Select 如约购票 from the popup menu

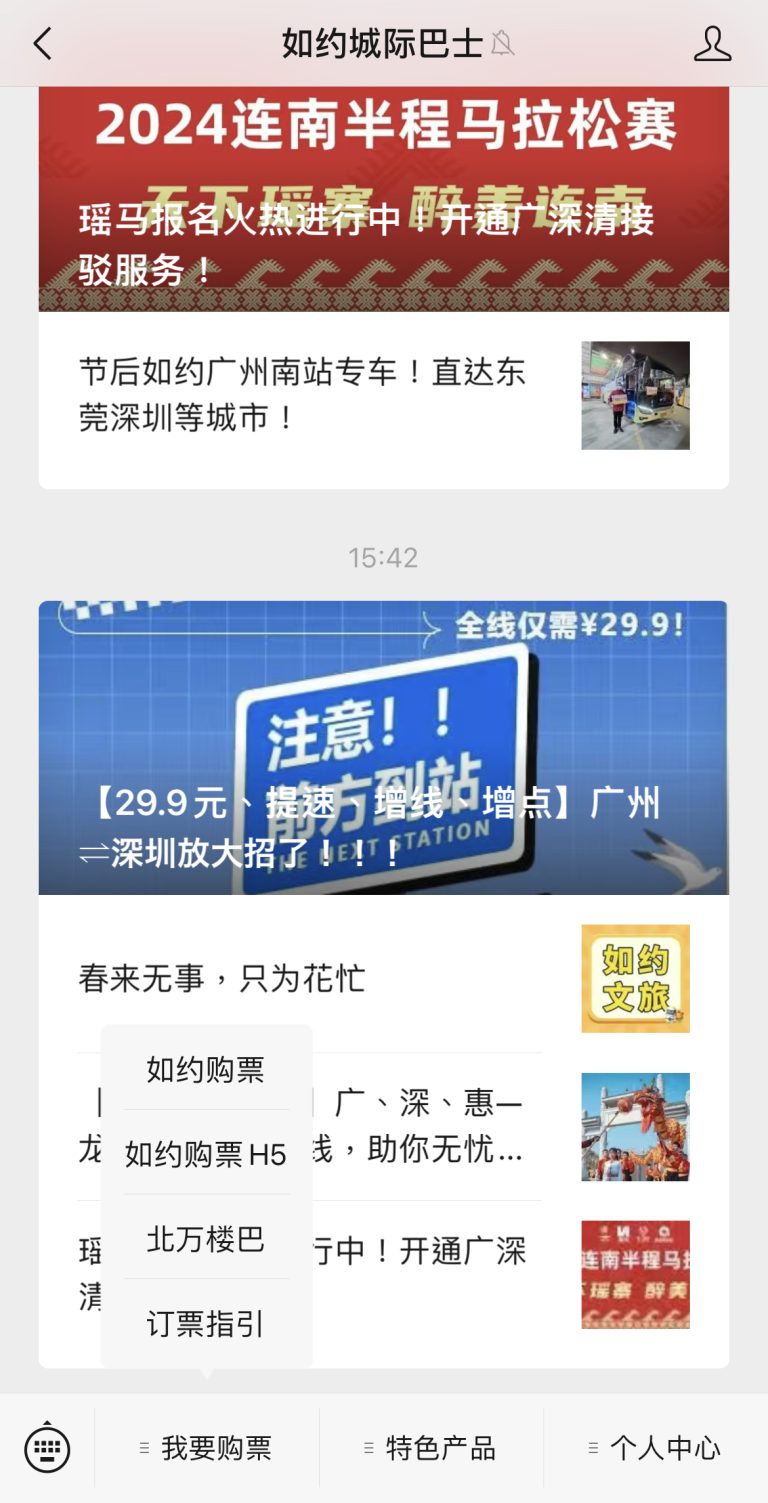[x=204, y=1069]
